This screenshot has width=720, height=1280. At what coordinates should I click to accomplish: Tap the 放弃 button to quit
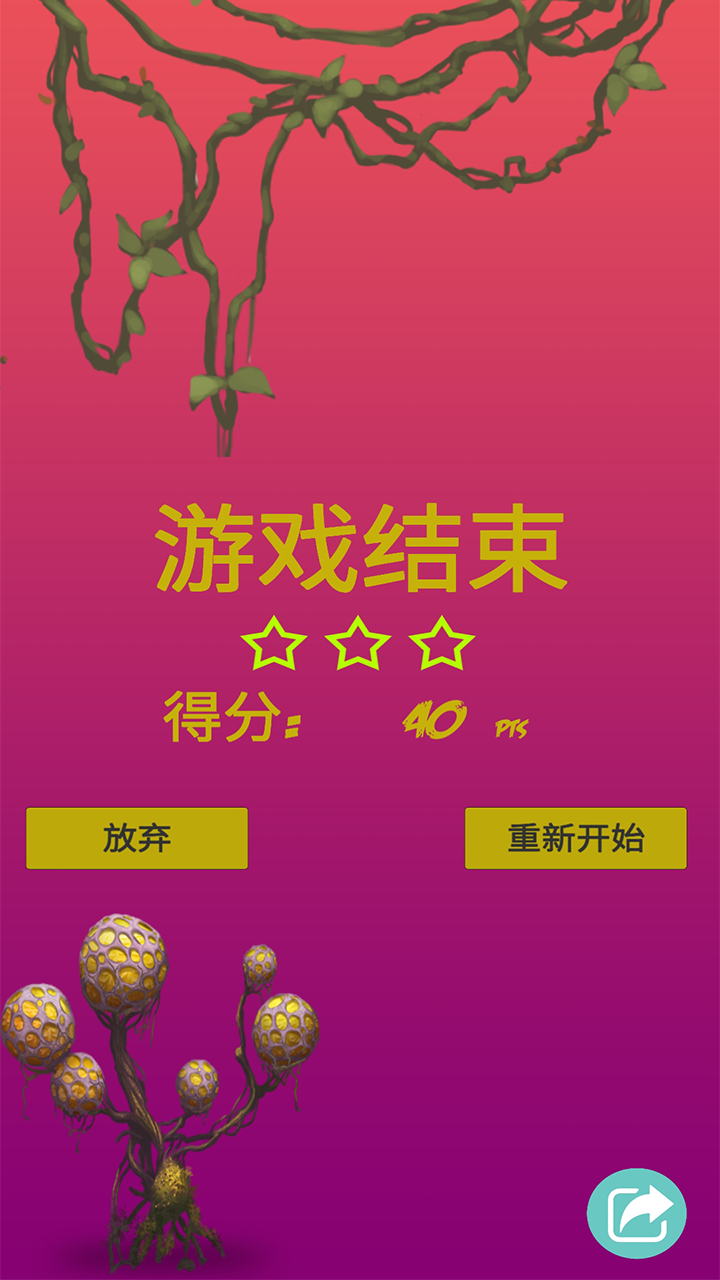137,838
